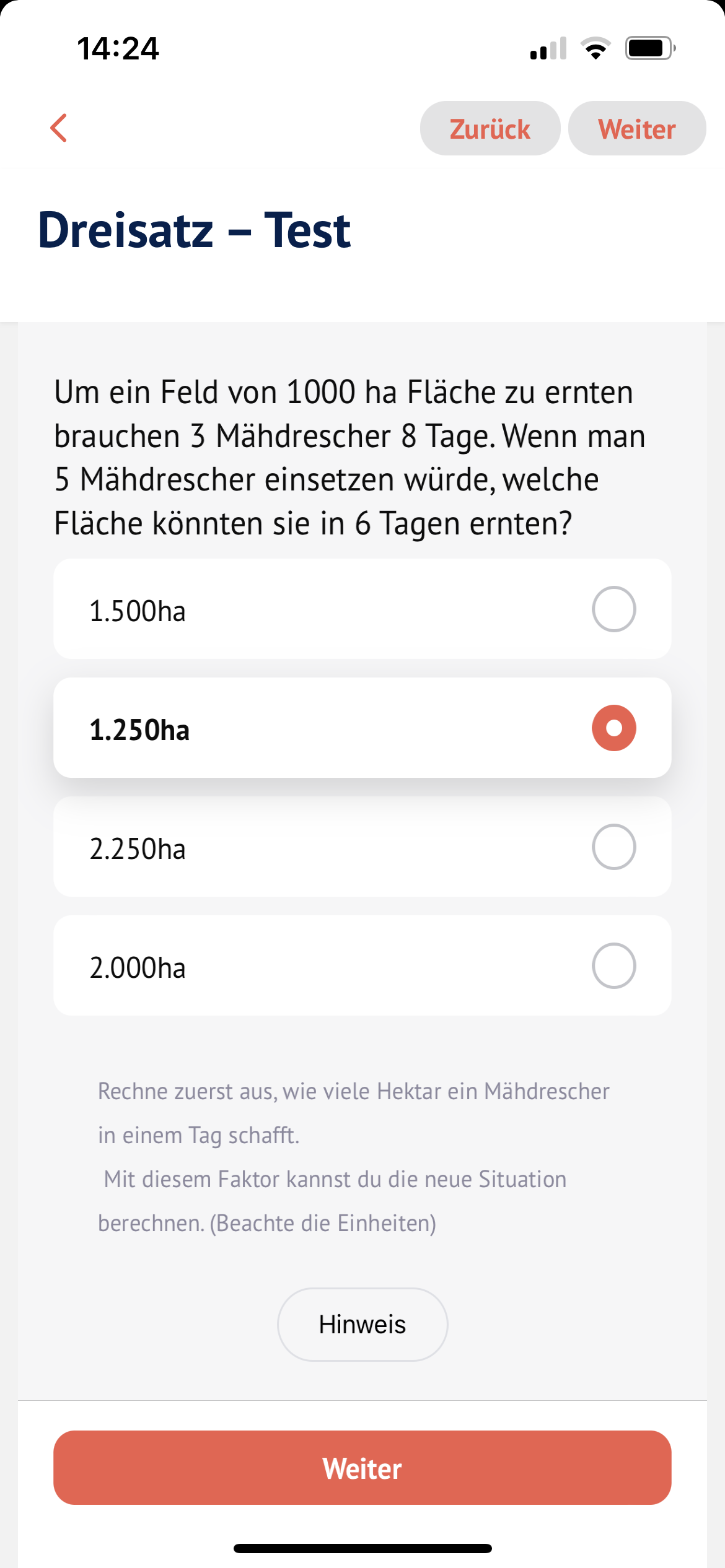Select the answer 2.250ha
Image resolution: width=725 pixels, height=1568 pixels.
click(x=362, y=847)
